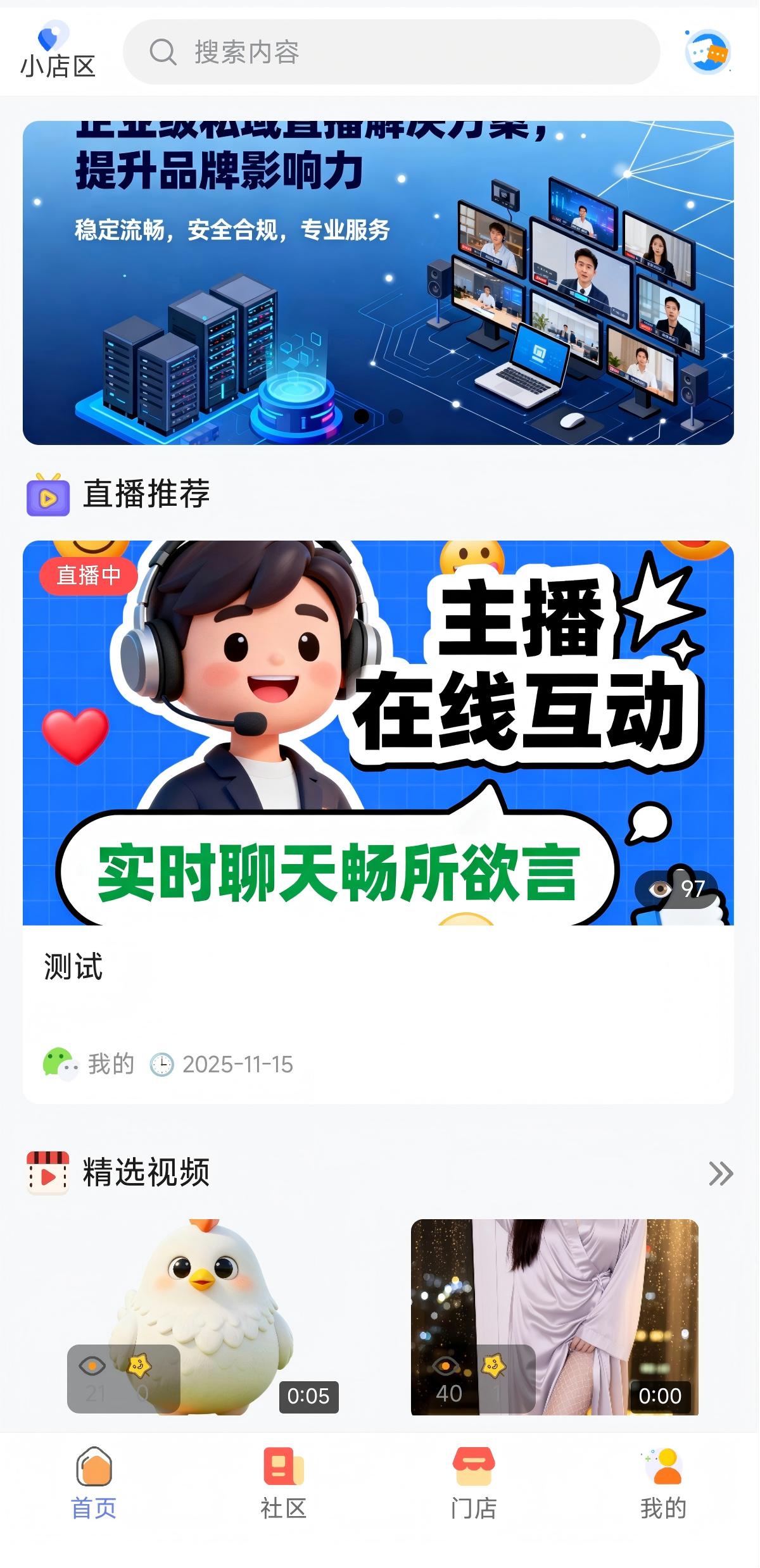Click the magnifier icon in the search bar

click(x=163, y=53)
